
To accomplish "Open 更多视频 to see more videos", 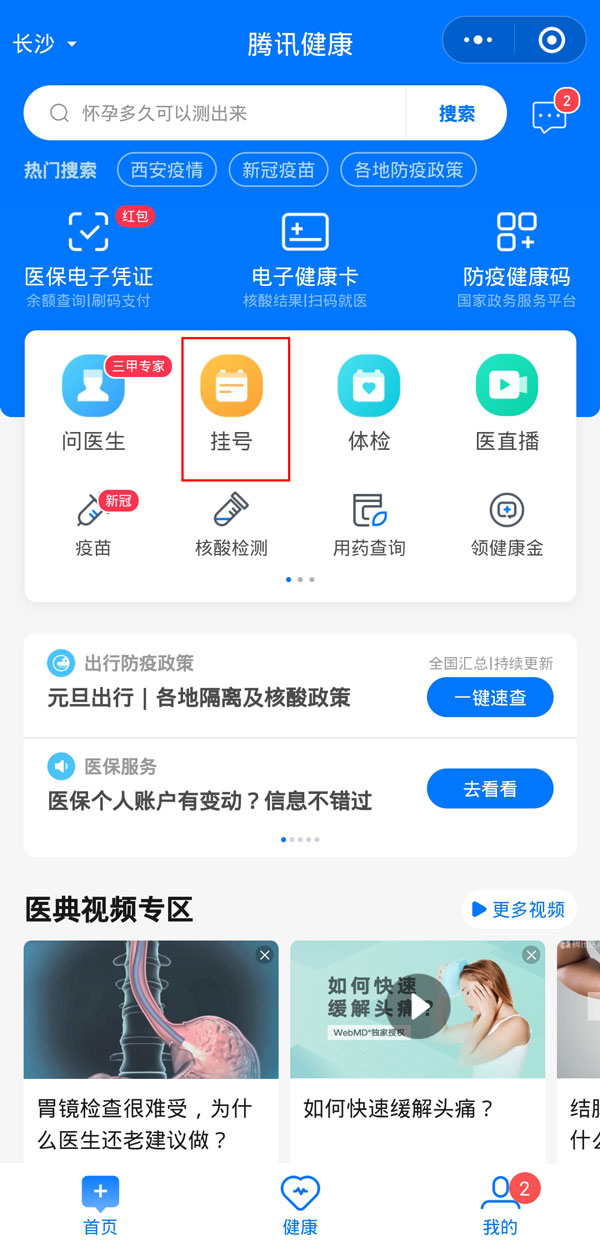I will point(519,909).
